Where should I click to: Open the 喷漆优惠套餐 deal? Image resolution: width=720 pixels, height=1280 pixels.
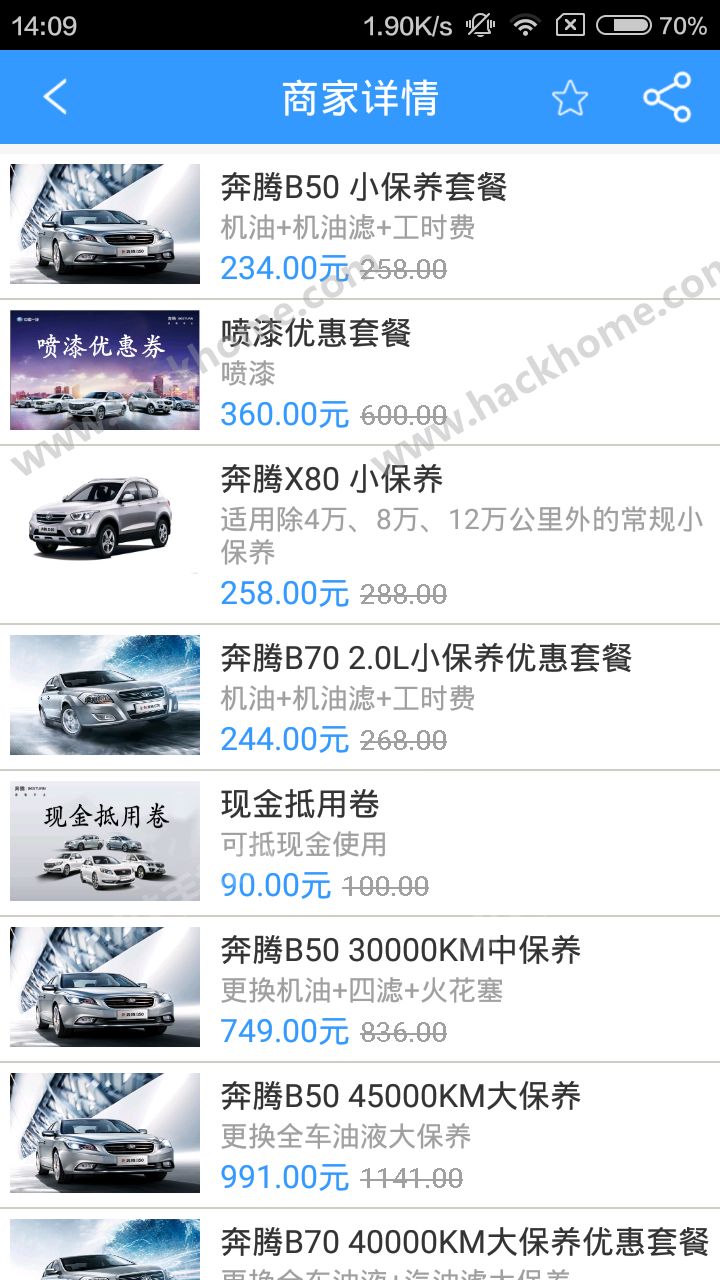(360, 373)
